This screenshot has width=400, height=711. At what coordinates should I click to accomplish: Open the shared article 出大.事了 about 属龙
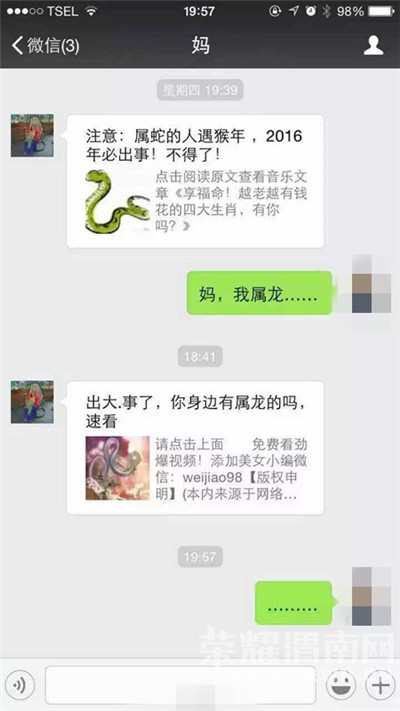pyautogui.click(x=195, y=448)
